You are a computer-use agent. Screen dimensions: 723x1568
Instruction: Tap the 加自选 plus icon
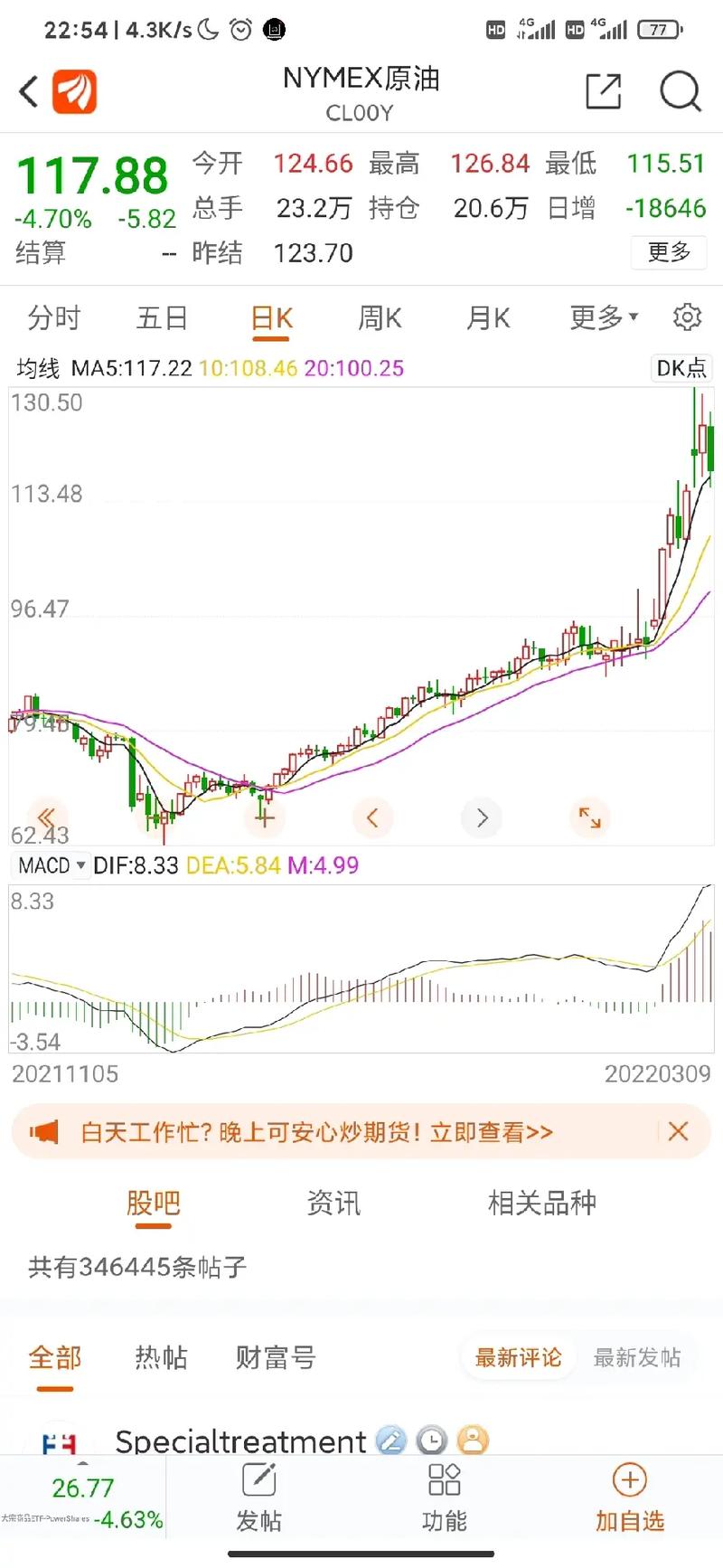[629, 1481]
